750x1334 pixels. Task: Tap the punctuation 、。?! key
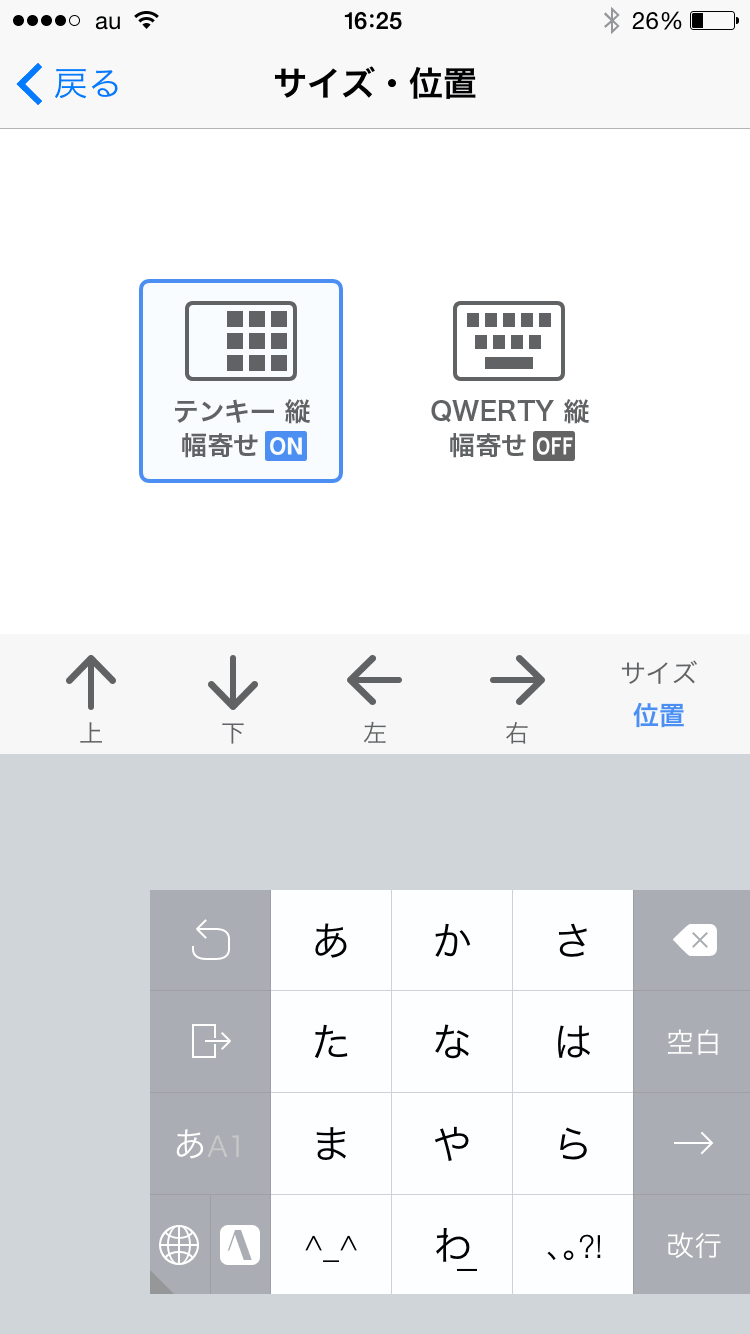coord(573,1244)
